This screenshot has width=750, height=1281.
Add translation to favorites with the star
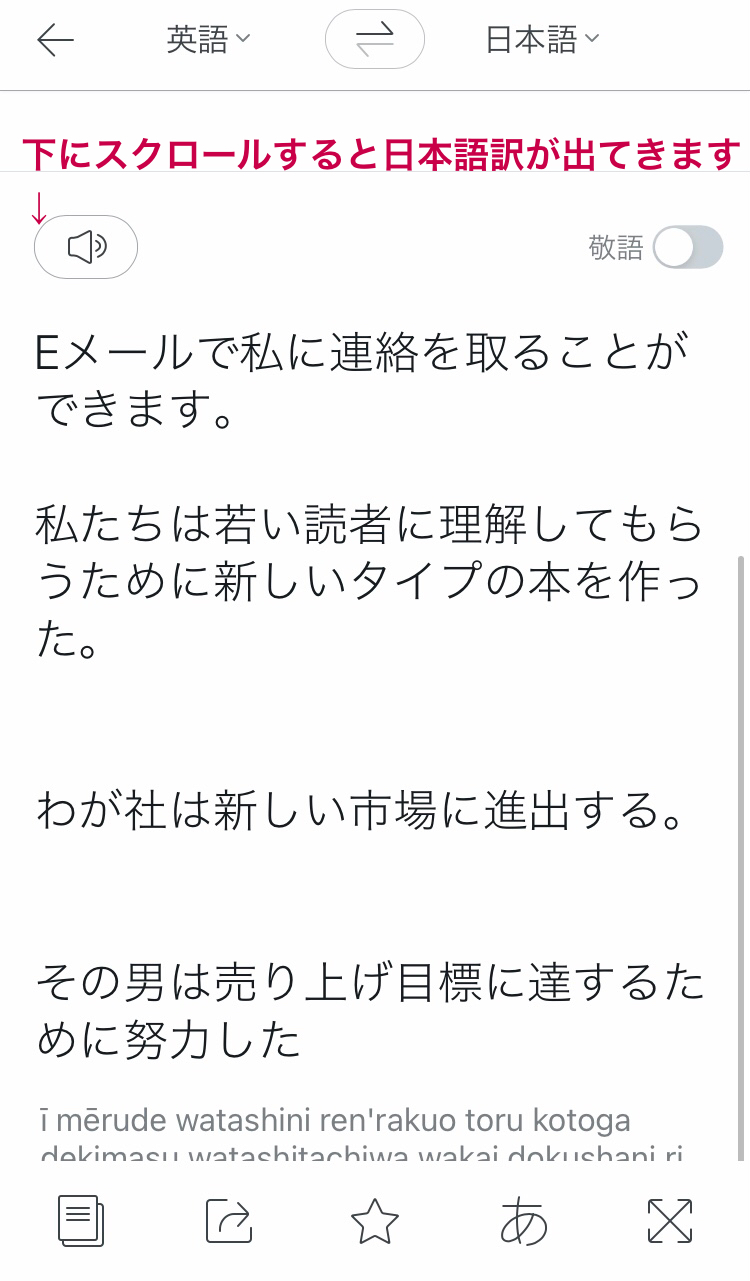coord(375,1221)
